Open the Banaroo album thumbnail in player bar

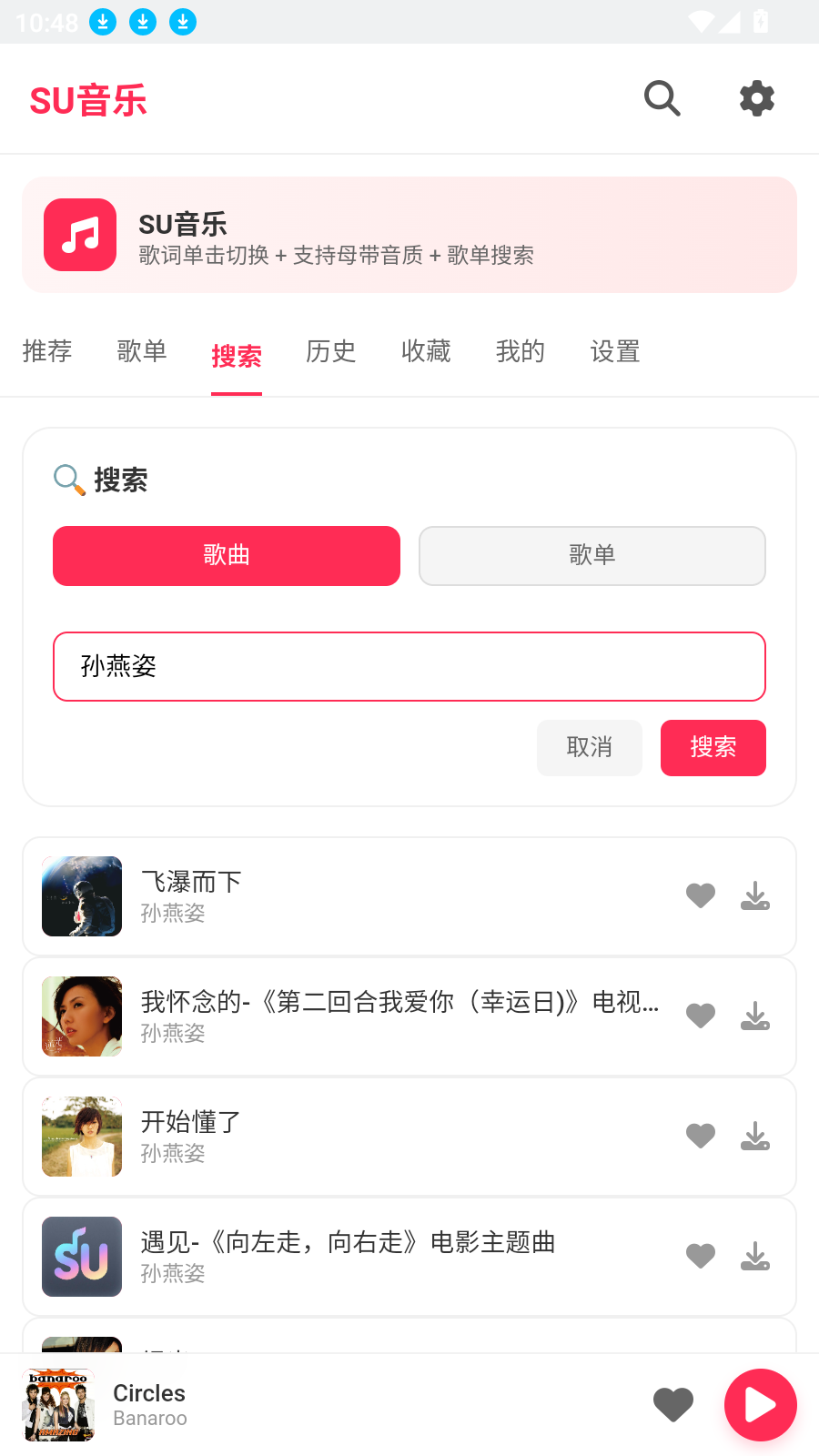click(59, 1405)
